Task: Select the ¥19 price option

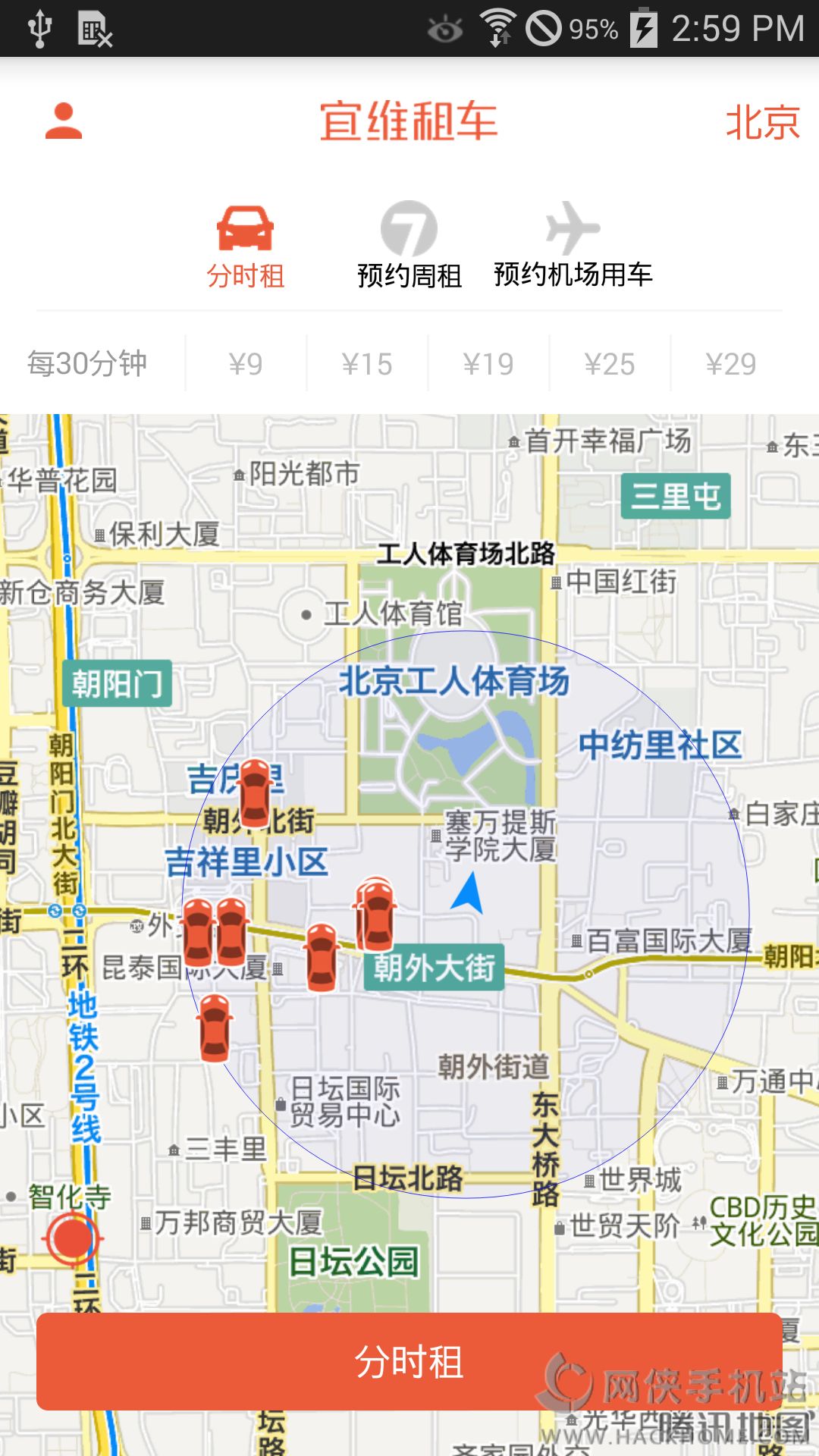Action: click(x=488, y=364)
